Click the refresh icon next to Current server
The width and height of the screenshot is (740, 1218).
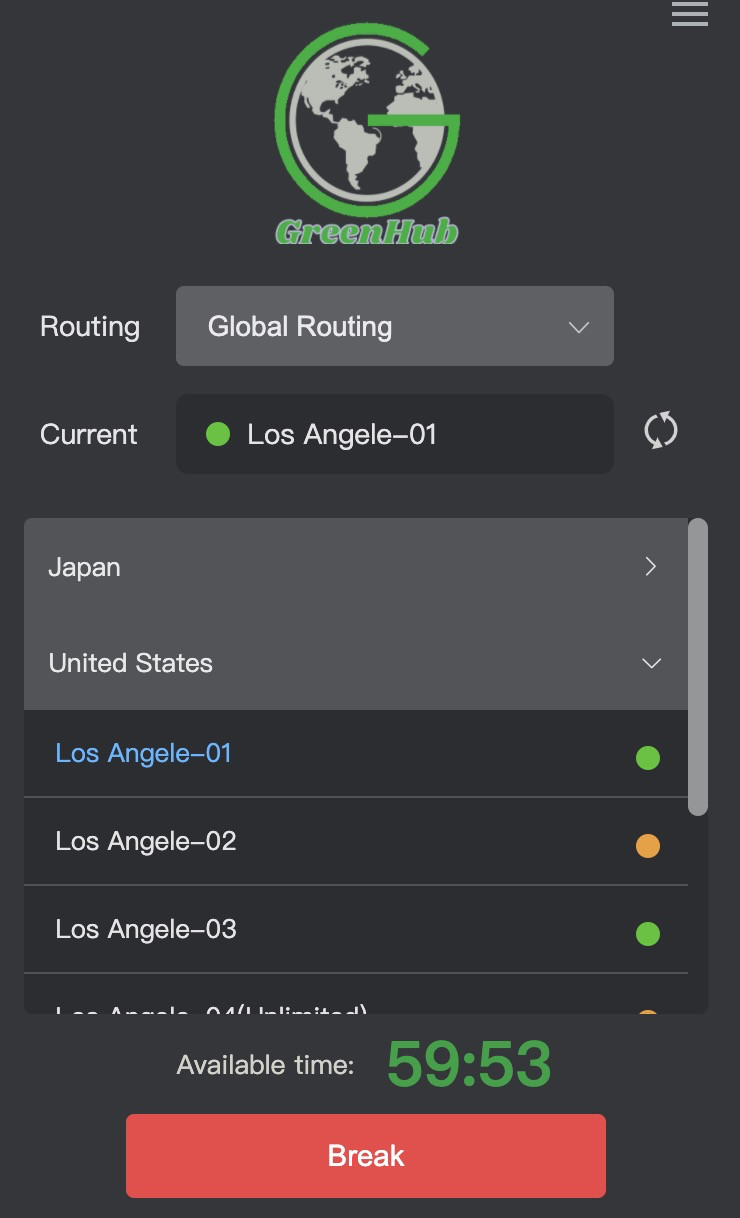click(659, 431)
